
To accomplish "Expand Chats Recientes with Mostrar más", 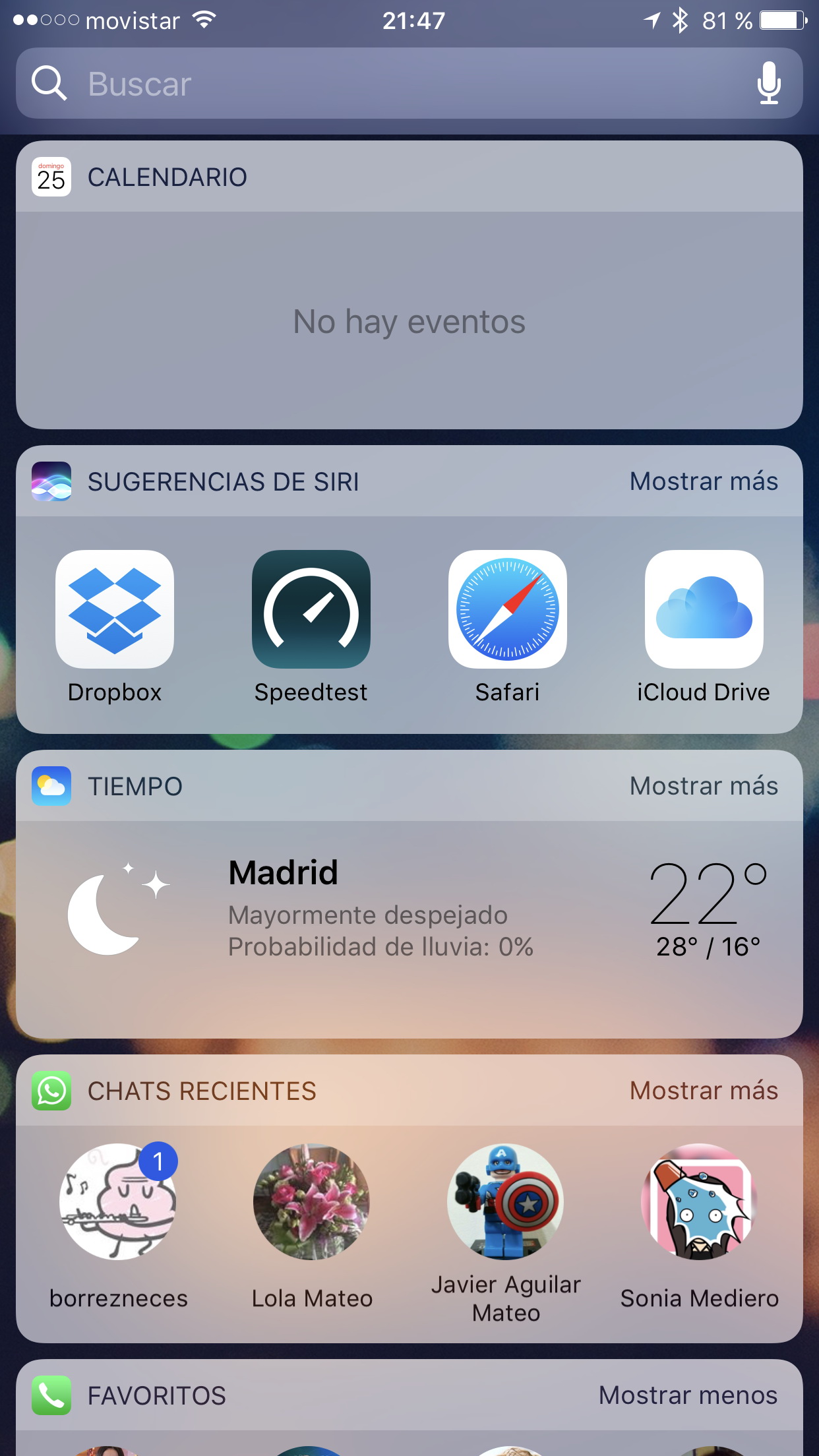I will pyautogui.click(x=703, y=1091).
